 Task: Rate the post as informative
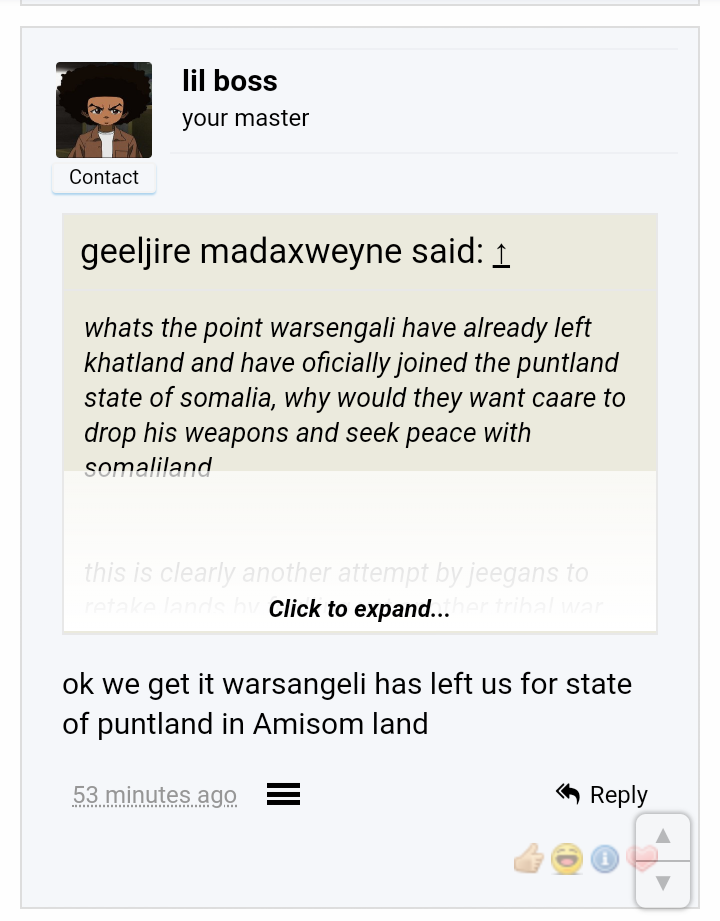[604, 858]
